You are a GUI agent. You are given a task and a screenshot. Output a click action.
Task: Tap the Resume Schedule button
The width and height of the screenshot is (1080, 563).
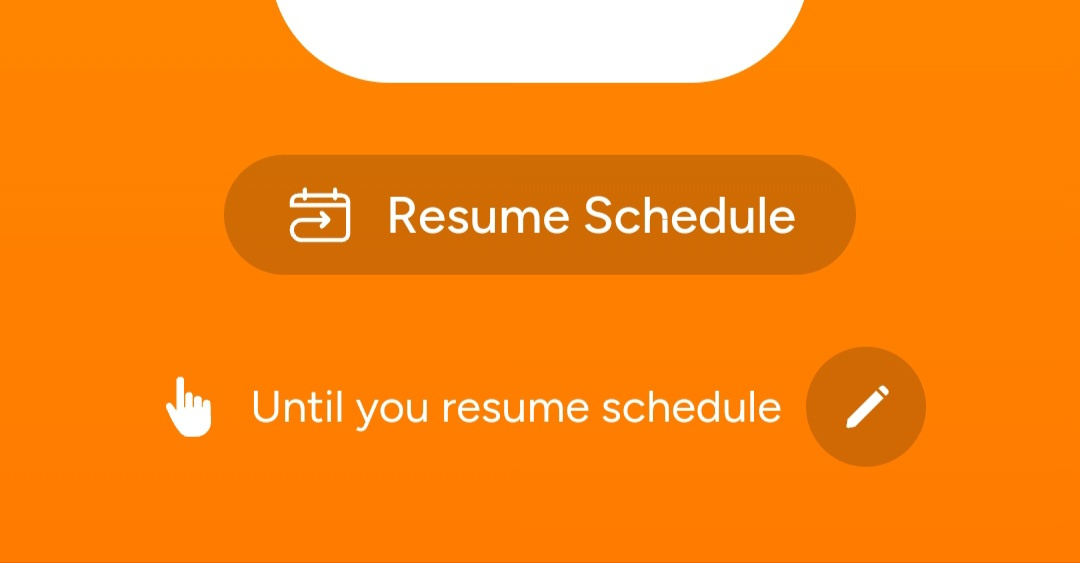[x=540, y=215]
